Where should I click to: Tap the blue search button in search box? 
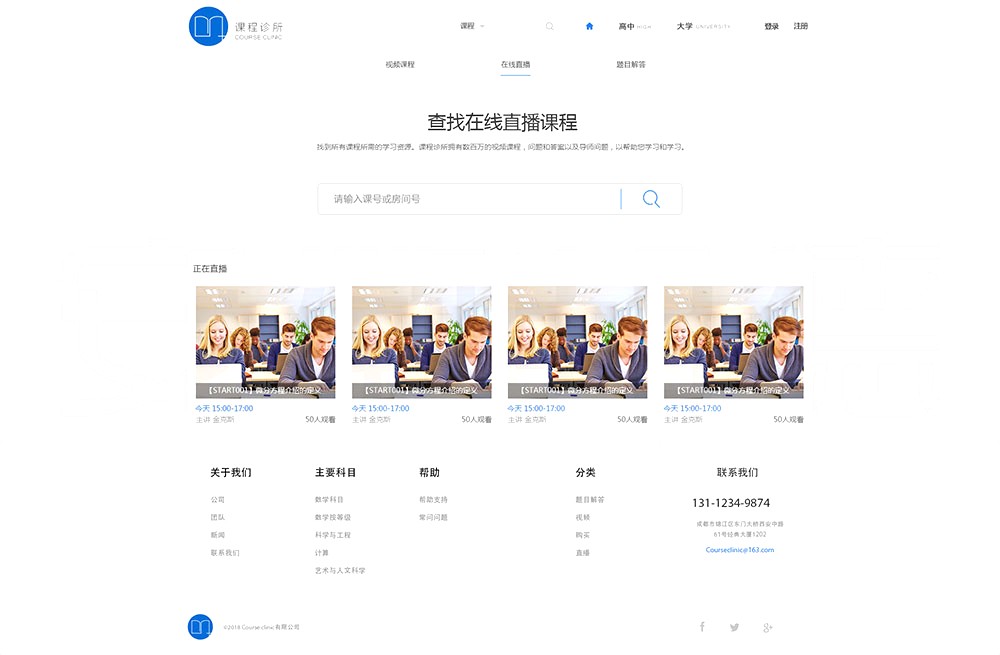tap(651, 199)
